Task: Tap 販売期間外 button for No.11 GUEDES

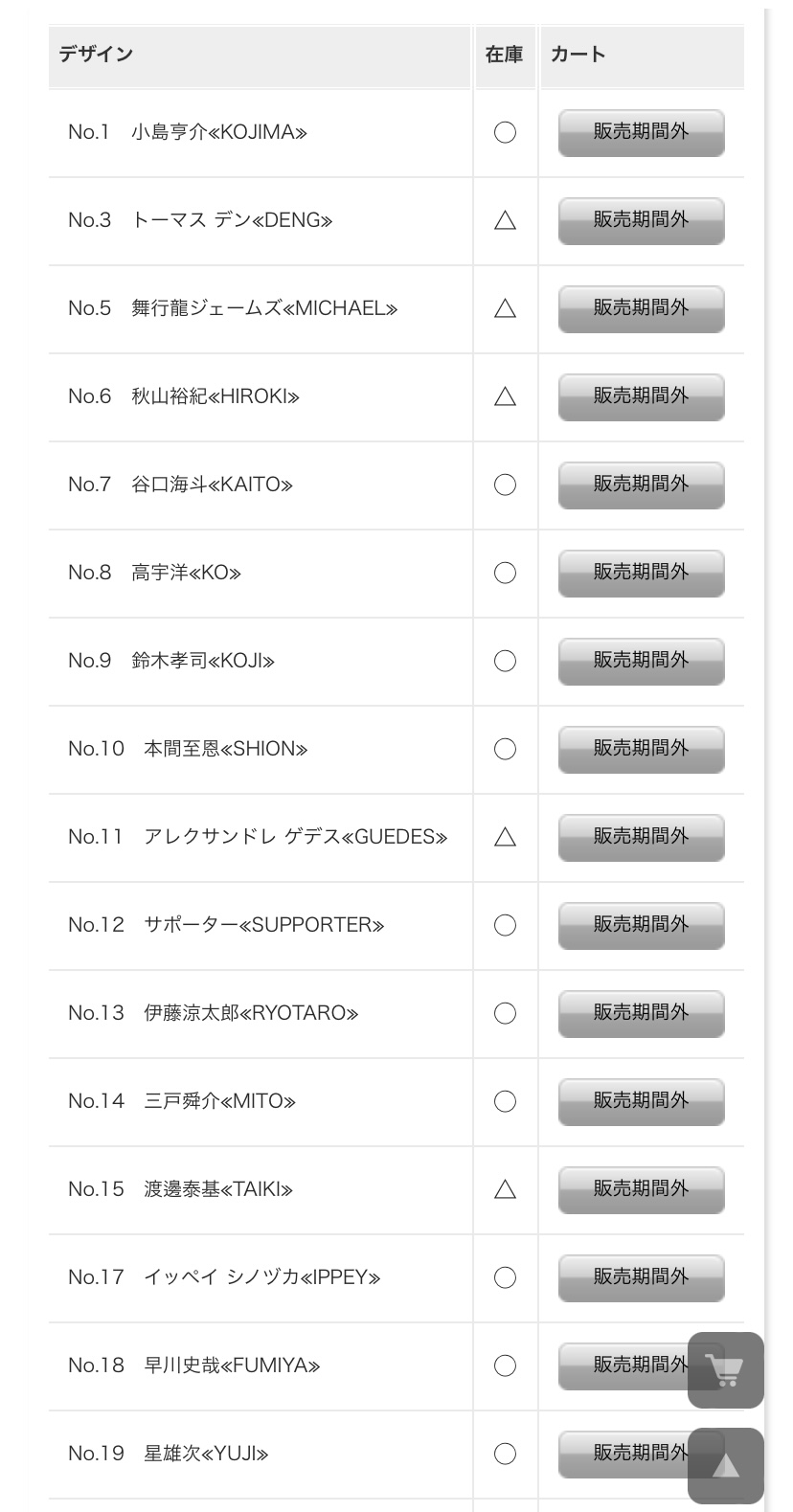Action: pyautogui.click(x=641, y=837)
